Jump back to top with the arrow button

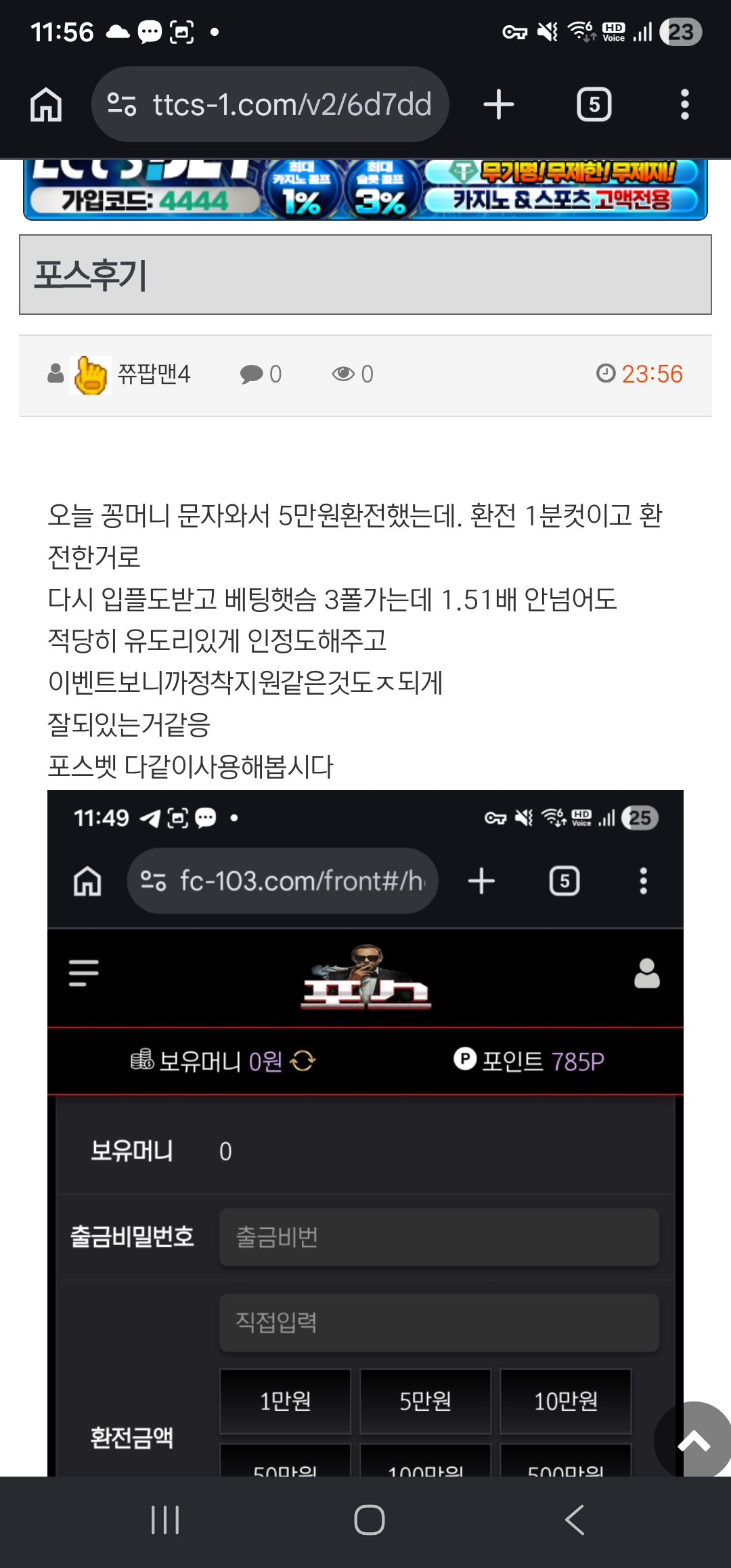(694, 1441)
